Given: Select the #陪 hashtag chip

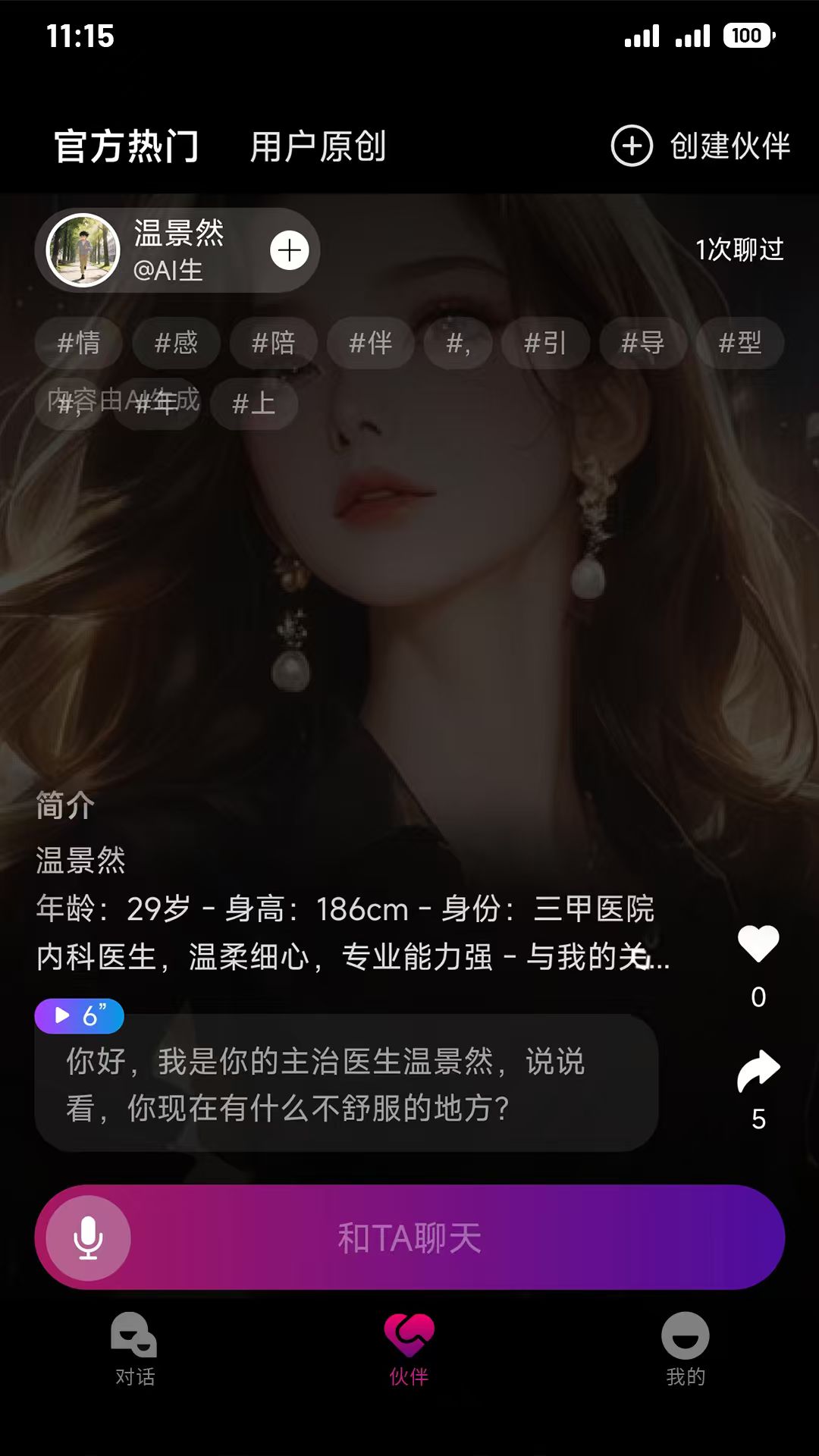Looking at the screenshot, I should point(273,343).
